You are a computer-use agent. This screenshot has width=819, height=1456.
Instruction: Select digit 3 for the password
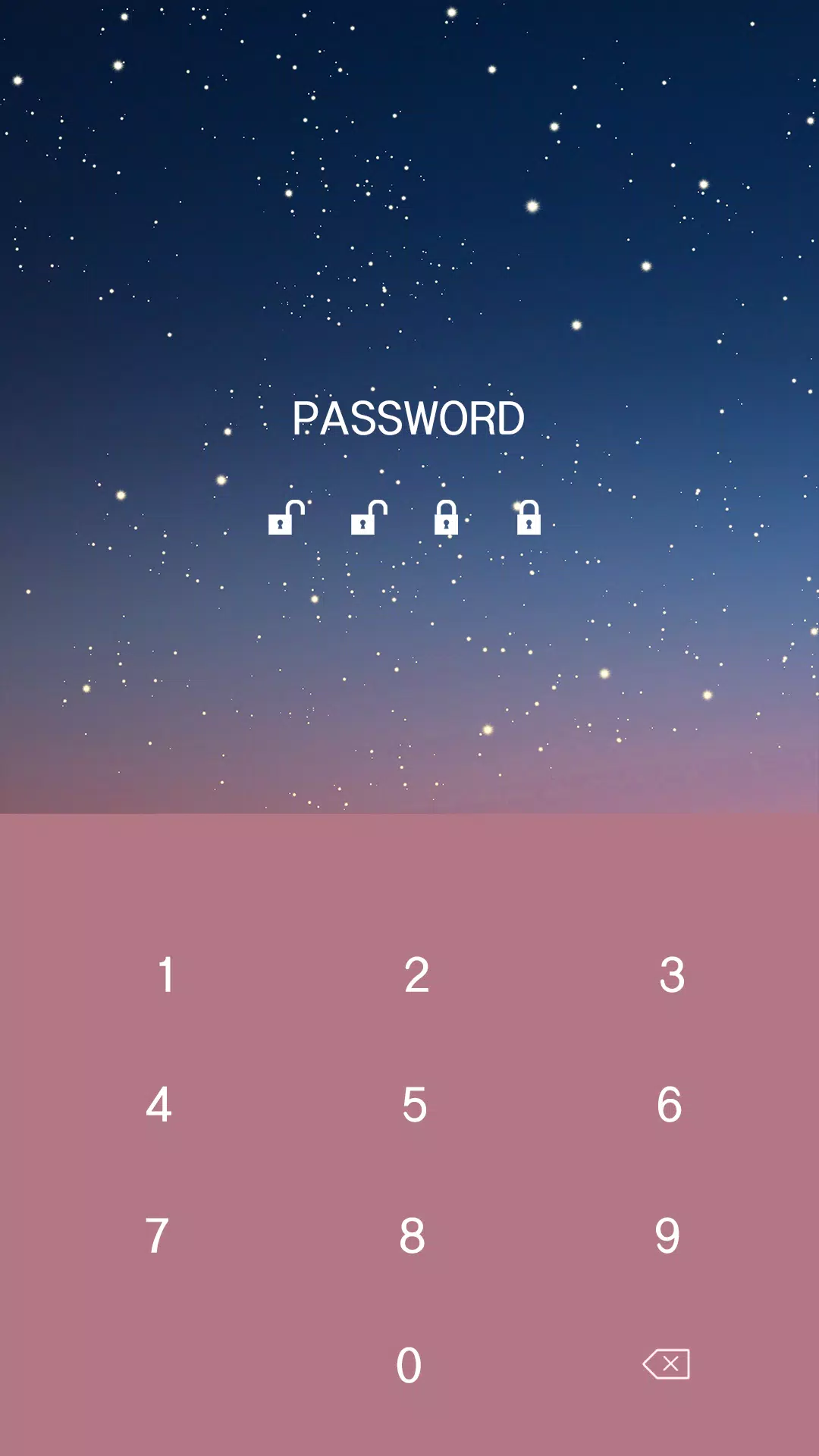671,974
